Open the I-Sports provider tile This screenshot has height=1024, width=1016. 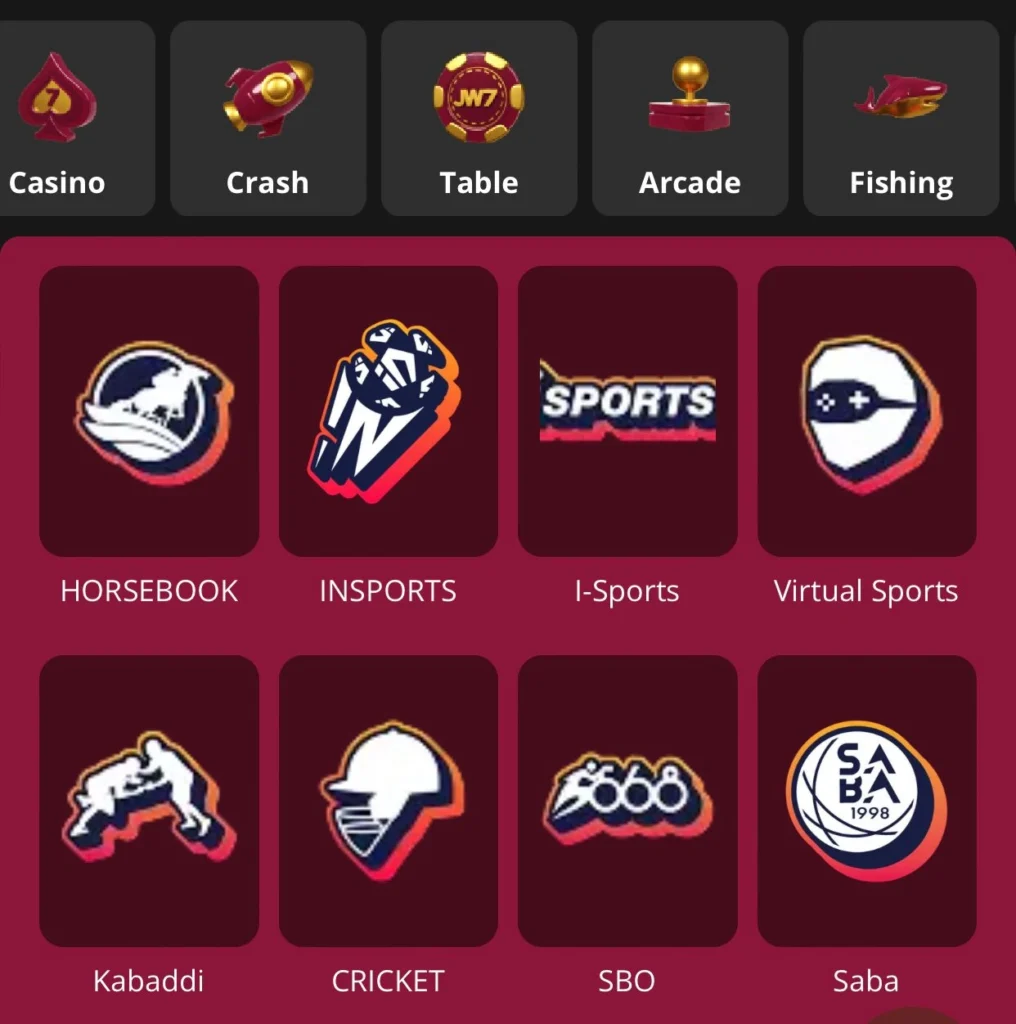(x=627, y=412)
